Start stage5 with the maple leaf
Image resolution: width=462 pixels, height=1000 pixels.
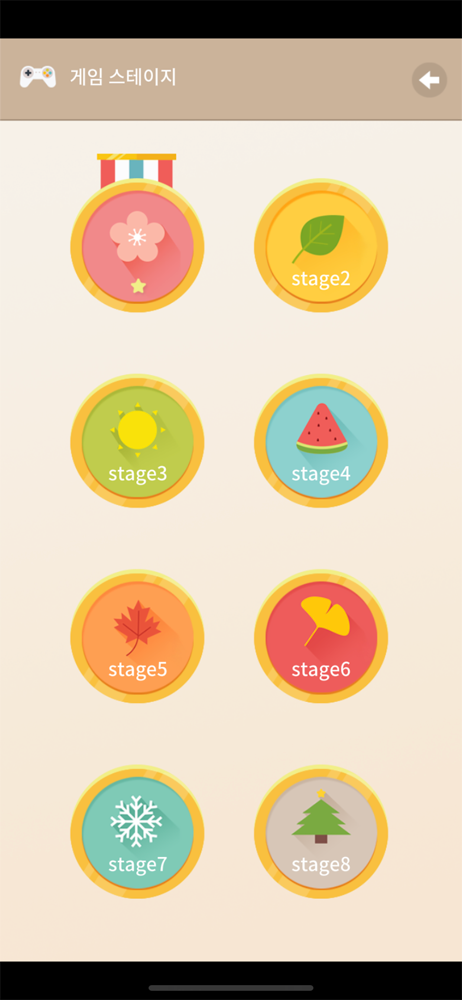coord(137,636)
